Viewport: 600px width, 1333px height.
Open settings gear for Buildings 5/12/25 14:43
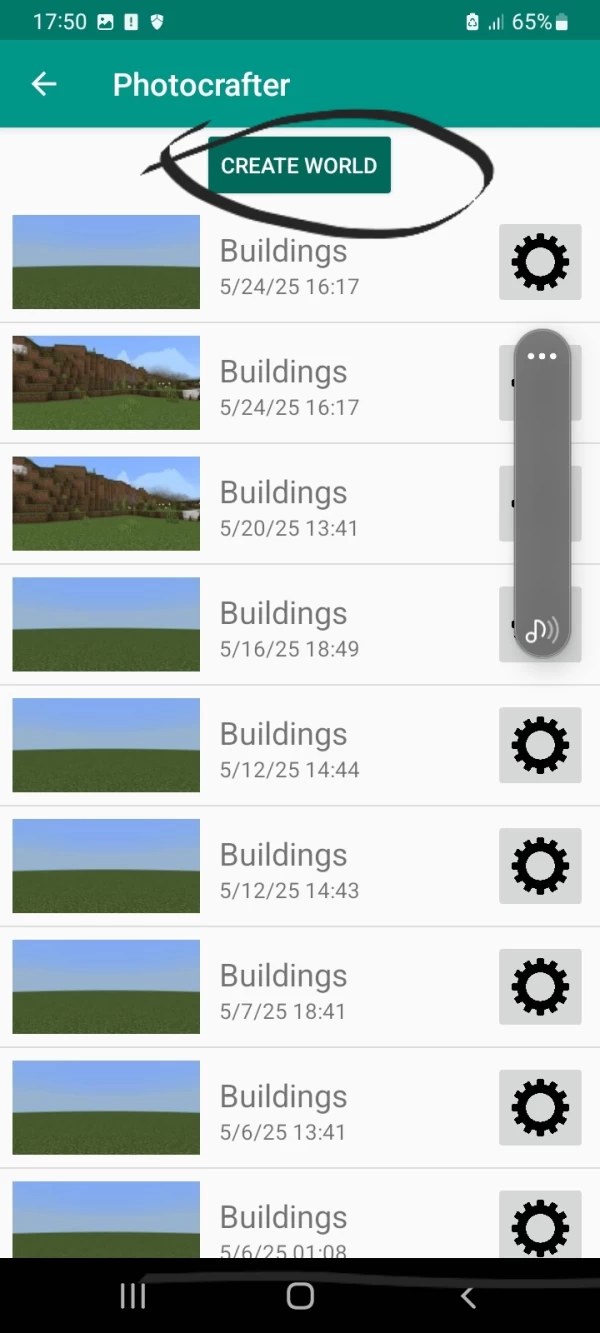click(x=540, y=866)
